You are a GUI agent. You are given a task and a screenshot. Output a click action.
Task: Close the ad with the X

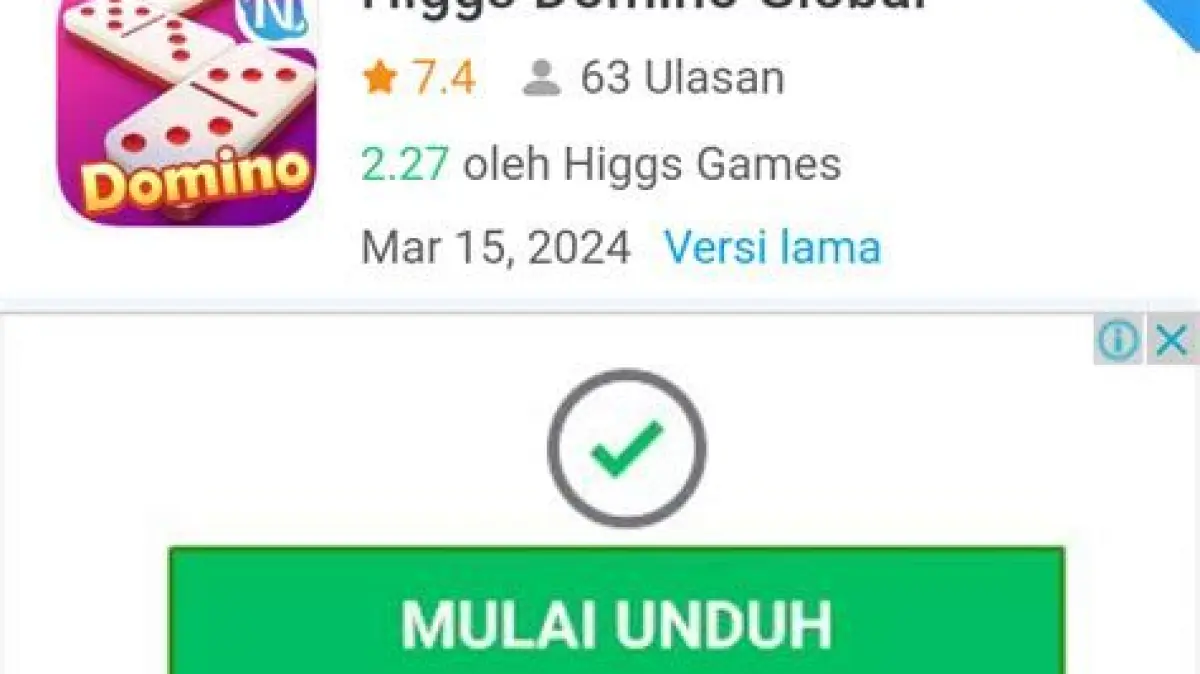pyautogui.click(x=1172, y=341)
